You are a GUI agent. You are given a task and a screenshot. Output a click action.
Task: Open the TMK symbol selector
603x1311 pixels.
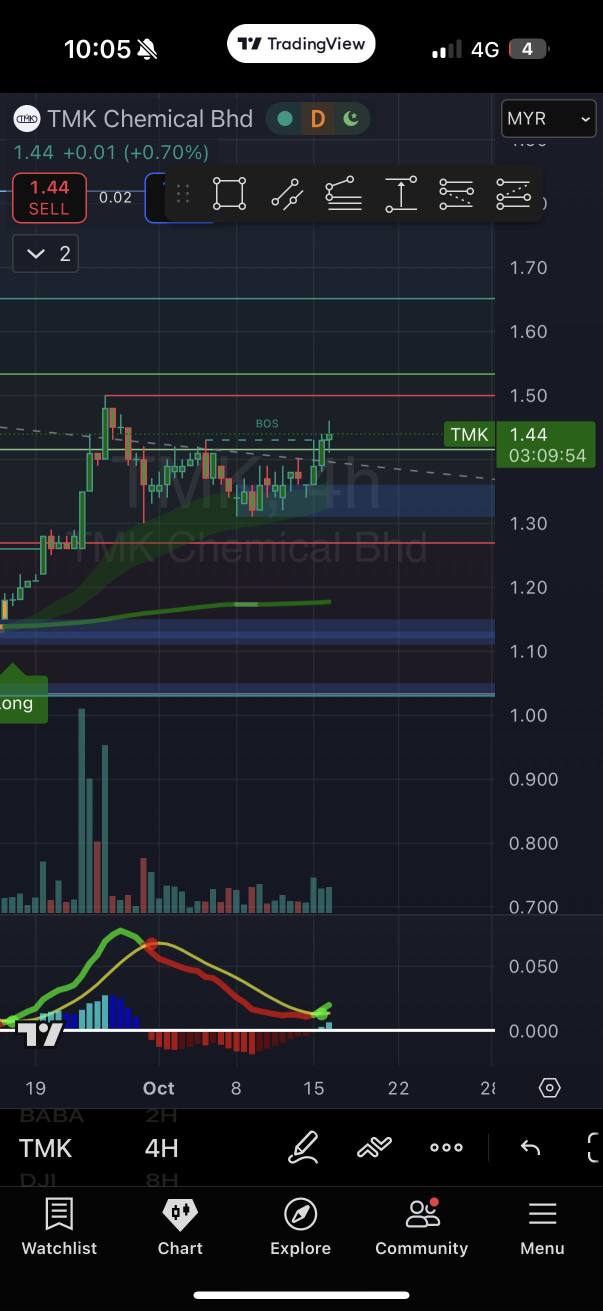(x=46, y=1148)
